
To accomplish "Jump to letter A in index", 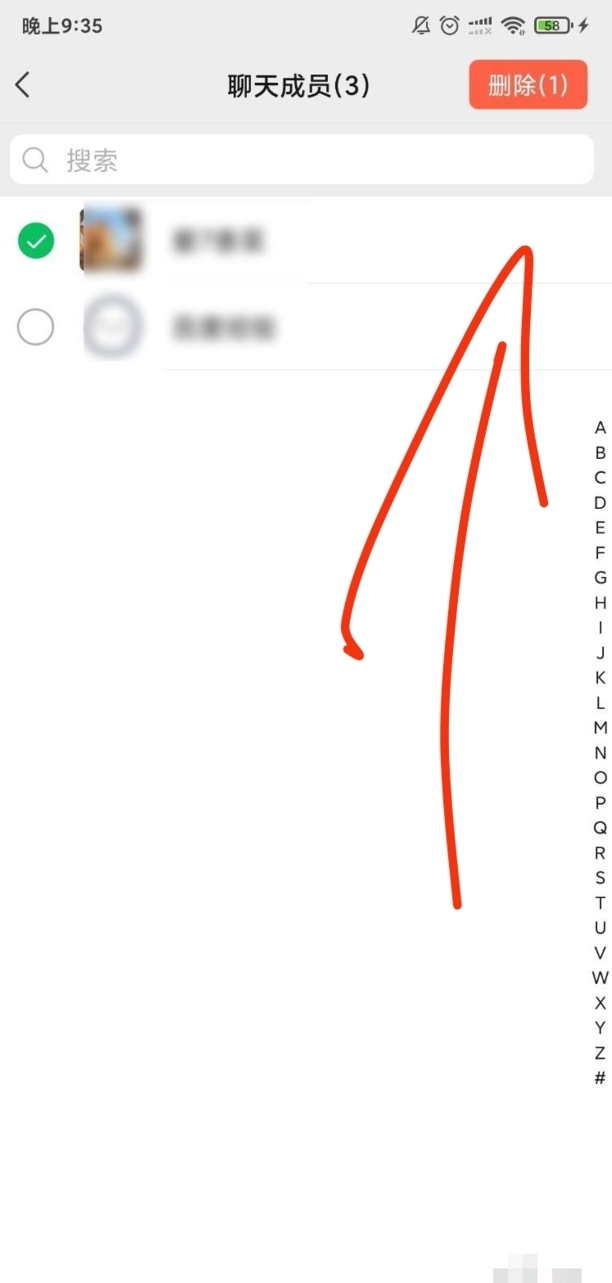I will point(600,427).
